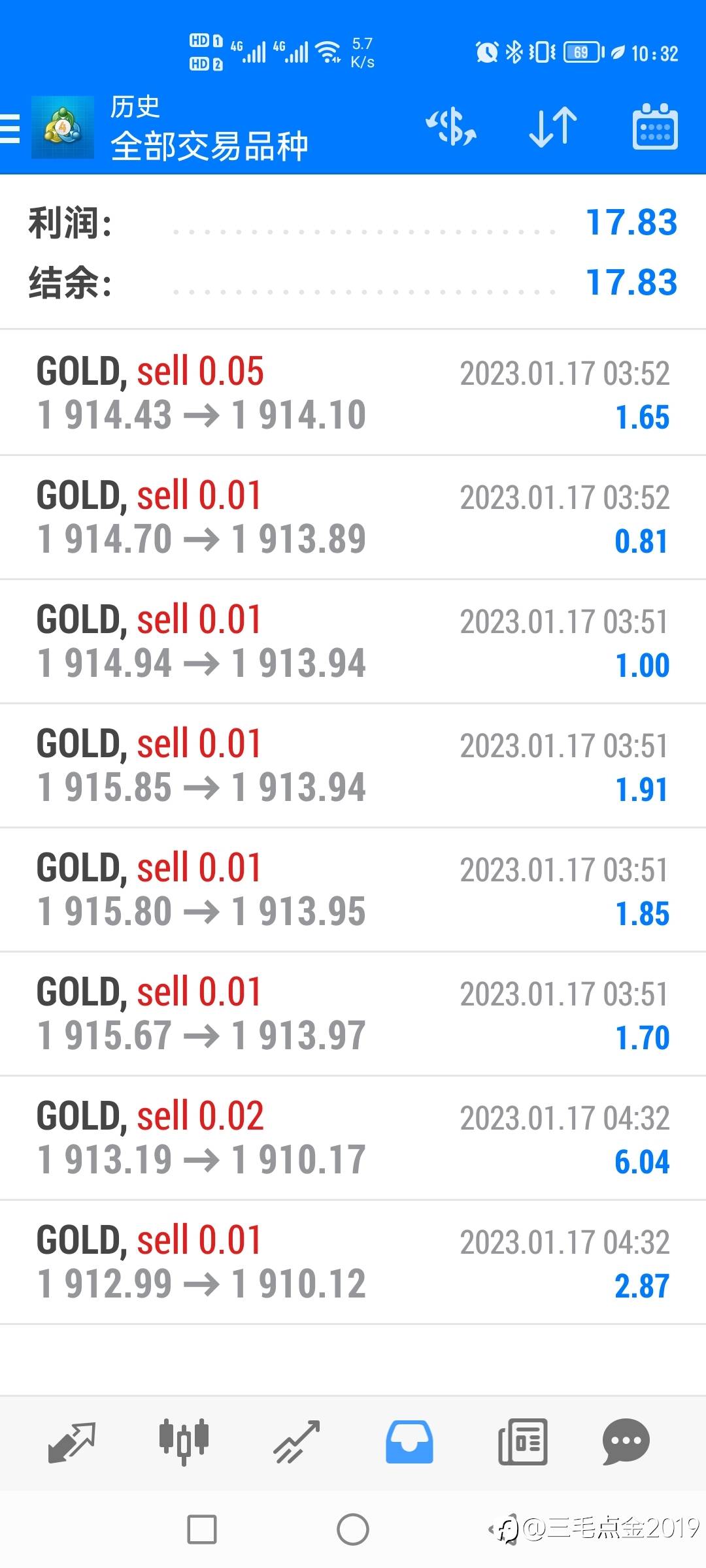Switch to the Quotes tab
Screen dimensions: 706x1568
pos(72,1441)
